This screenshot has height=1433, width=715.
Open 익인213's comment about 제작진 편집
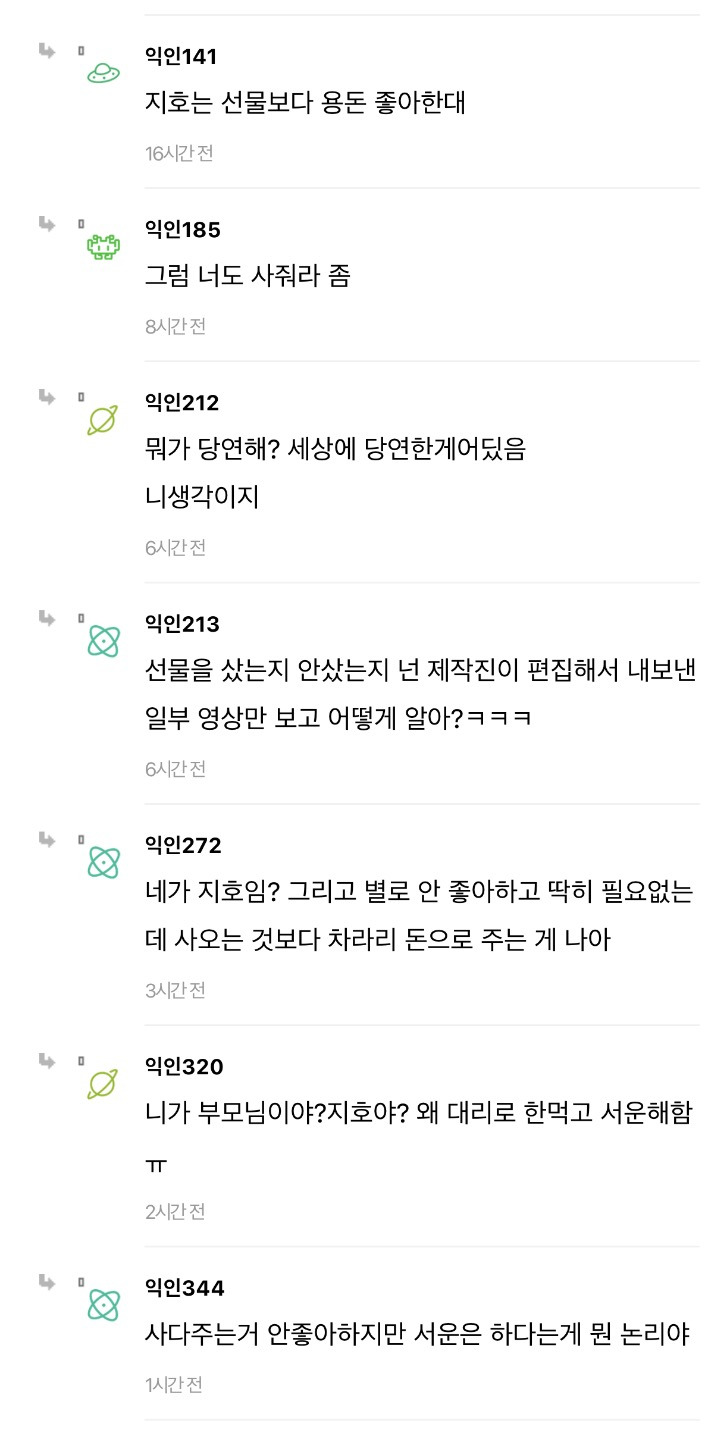coord(420,670)
